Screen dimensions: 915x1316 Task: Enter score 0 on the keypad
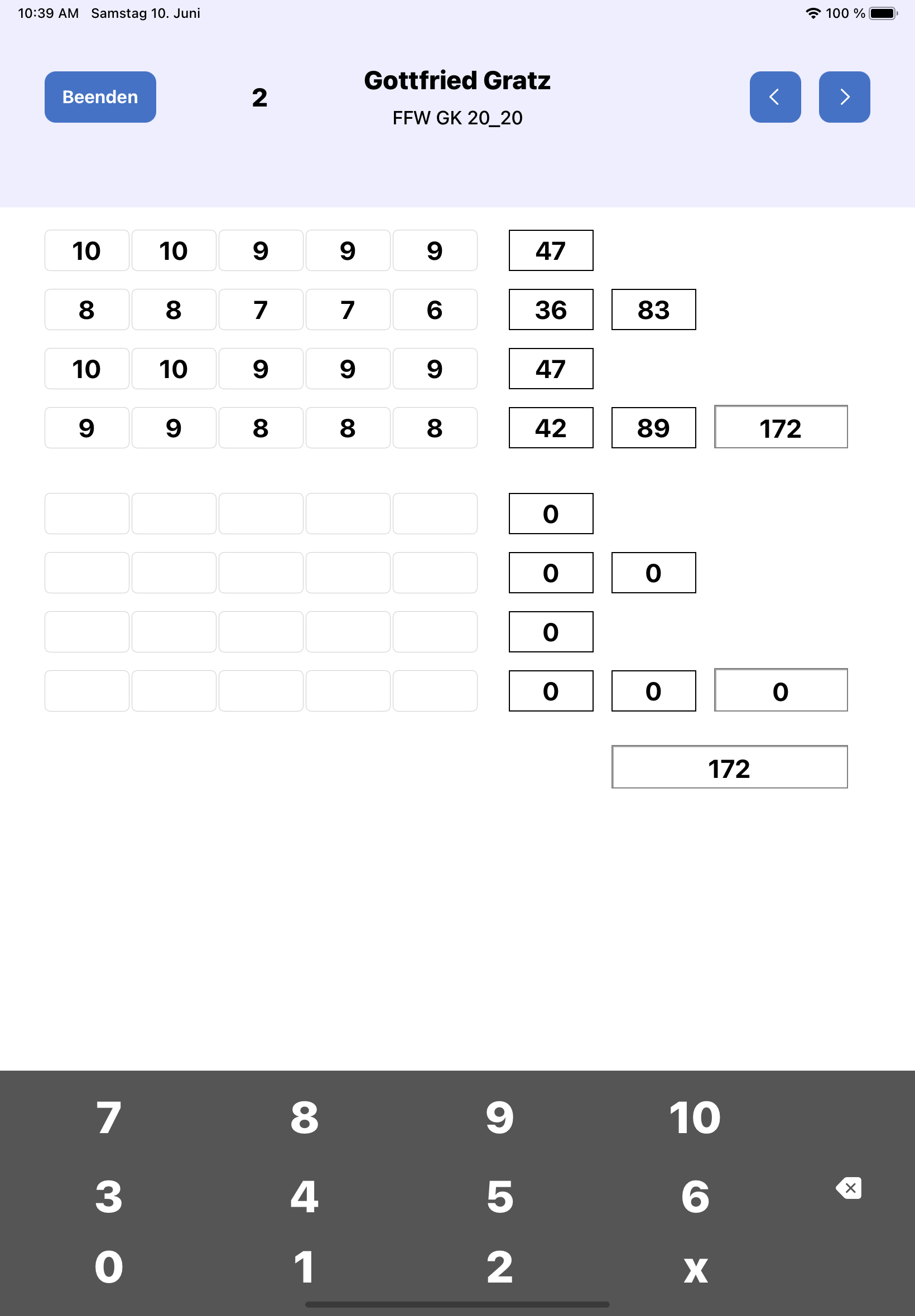(x=109, y=1267)
